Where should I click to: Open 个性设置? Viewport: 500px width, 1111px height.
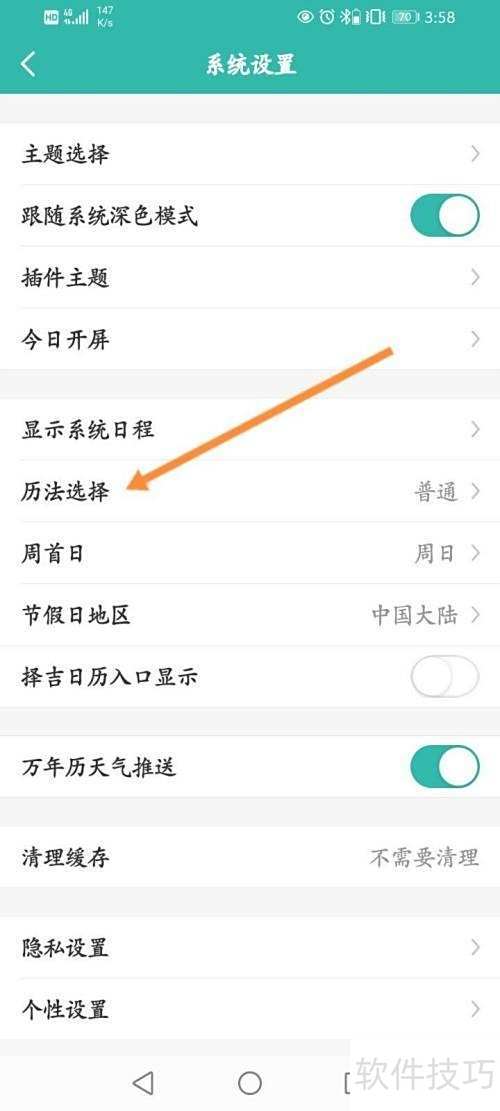[x=250, y=1008]
